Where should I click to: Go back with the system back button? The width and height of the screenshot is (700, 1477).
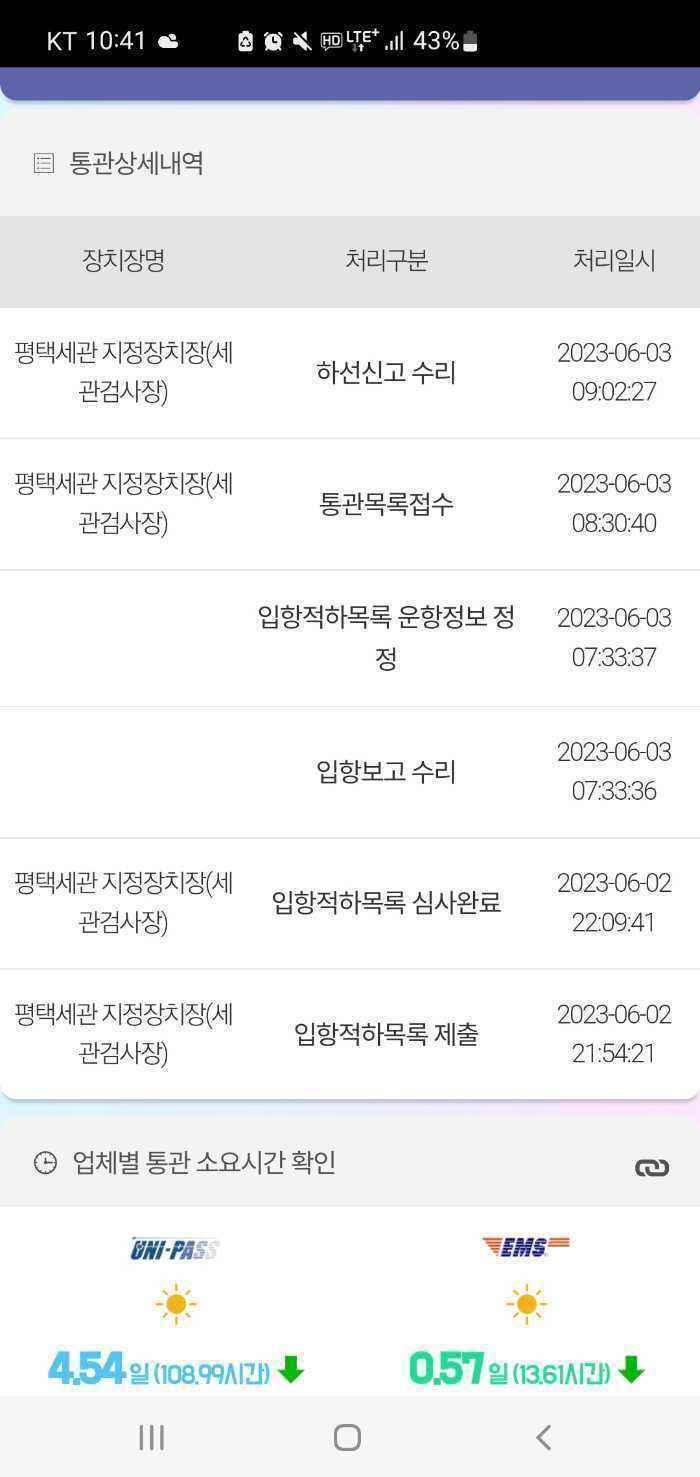click(543, 1437)
